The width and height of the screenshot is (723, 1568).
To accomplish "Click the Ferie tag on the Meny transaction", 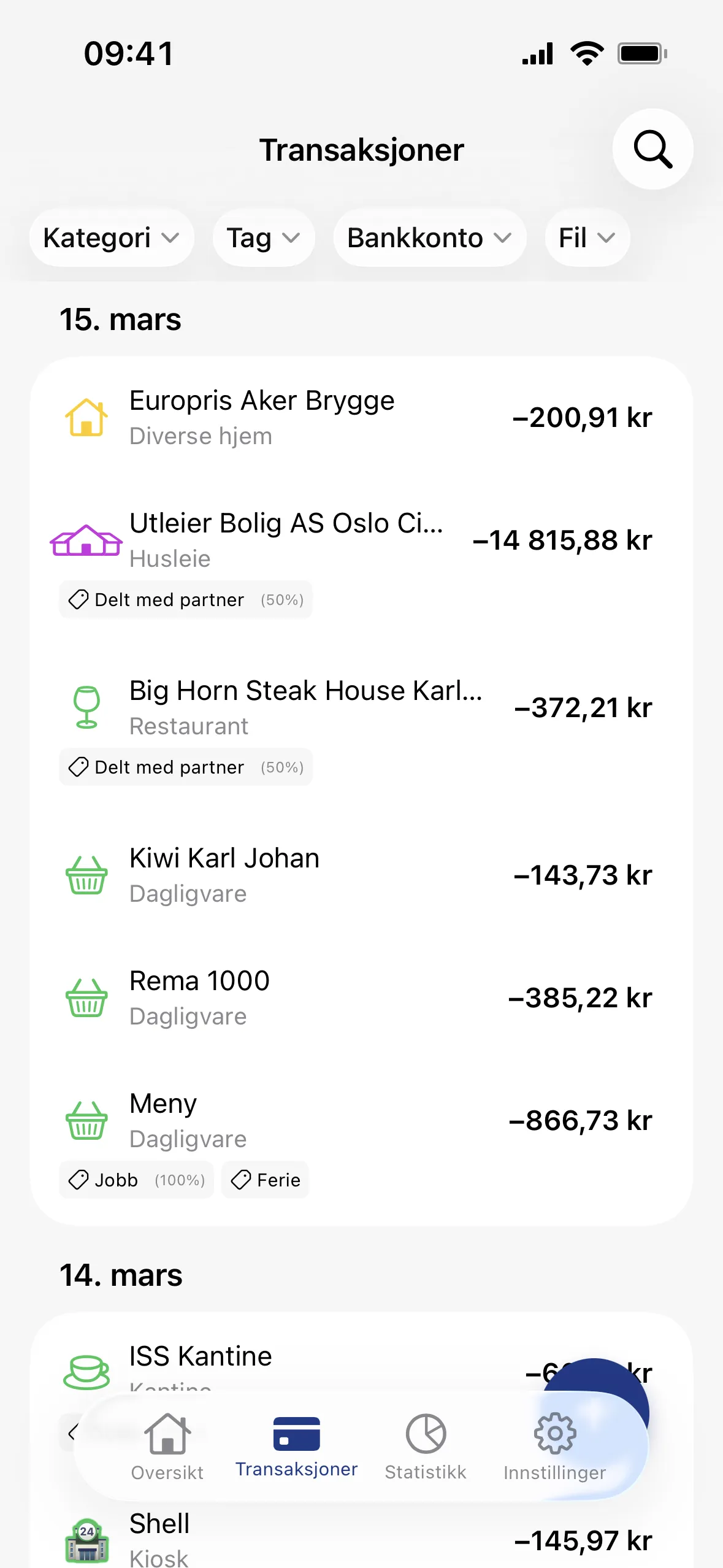I will (x=266, y=1180).
